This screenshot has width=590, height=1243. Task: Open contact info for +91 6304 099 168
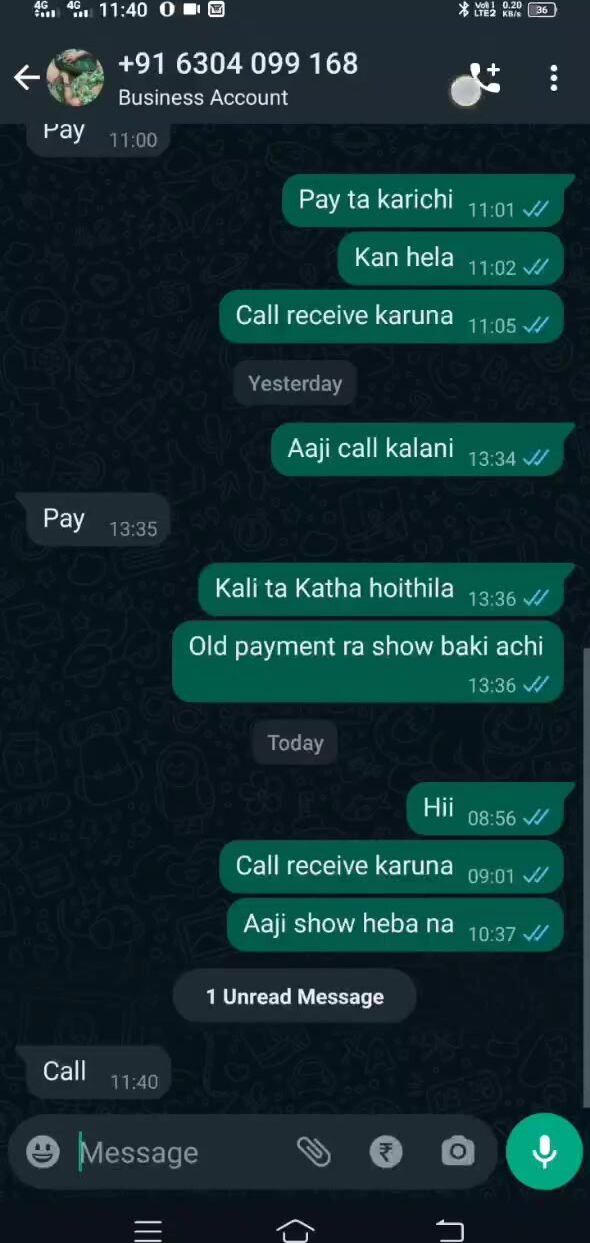point(238,78)
